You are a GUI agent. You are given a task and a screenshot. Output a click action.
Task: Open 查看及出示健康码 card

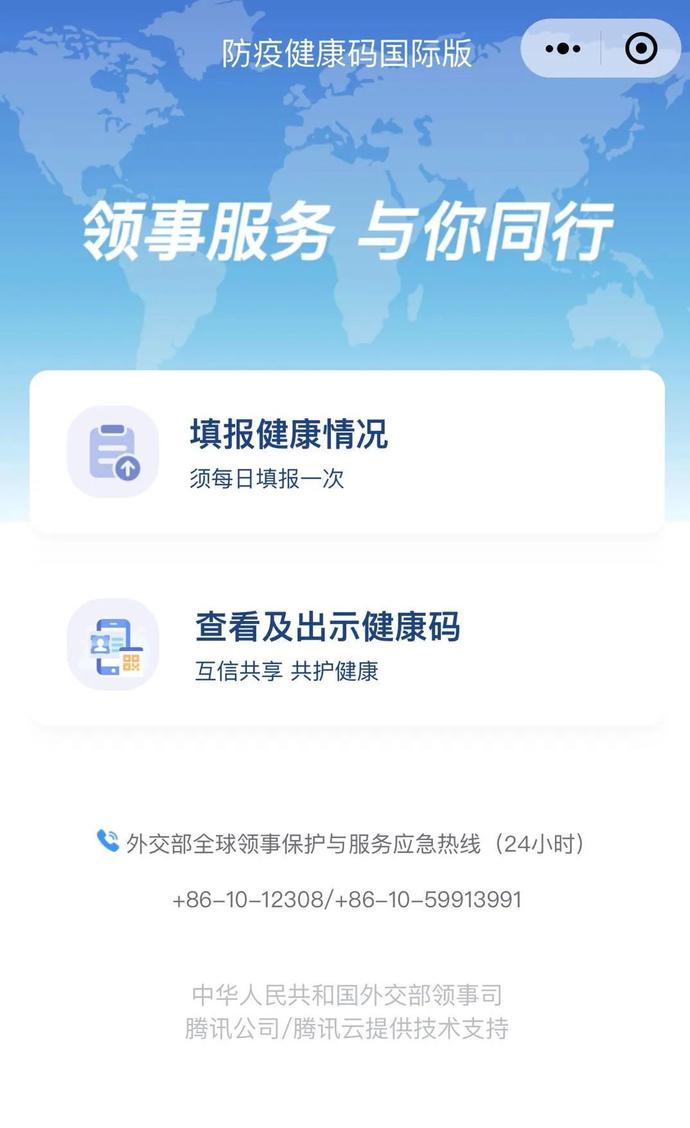(x=346, y=645)
